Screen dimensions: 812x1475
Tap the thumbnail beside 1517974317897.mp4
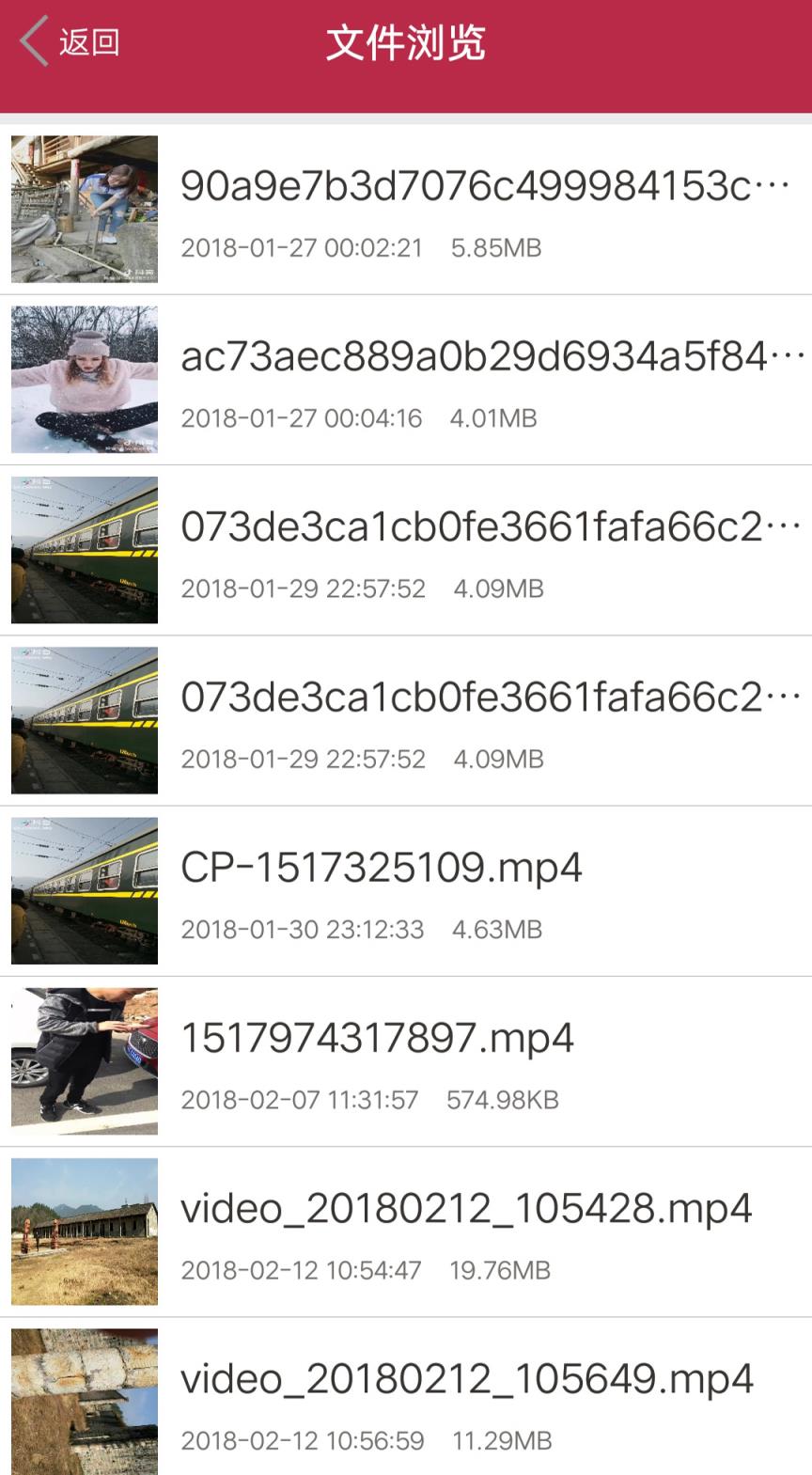tap(83, 1059)
